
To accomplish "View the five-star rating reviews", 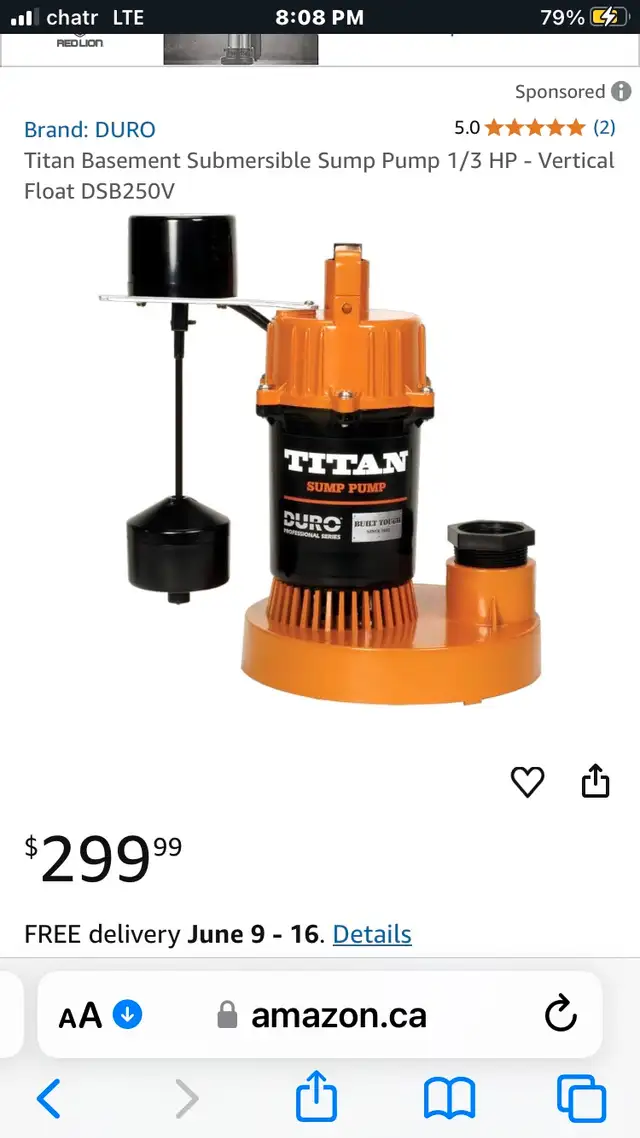I will (x=535, y=128).
